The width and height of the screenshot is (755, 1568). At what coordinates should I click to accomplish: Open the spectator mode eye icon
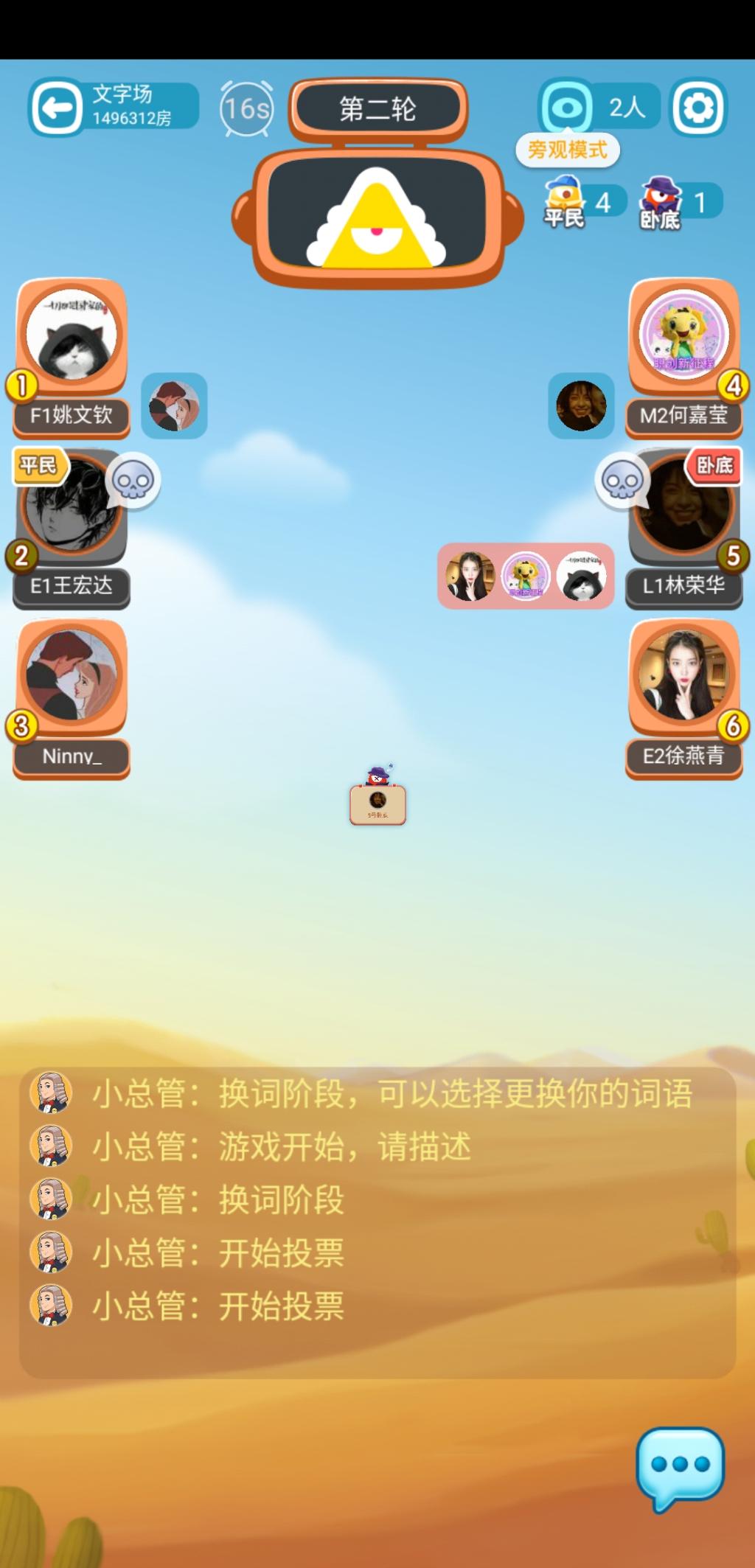tap(566, 108)
